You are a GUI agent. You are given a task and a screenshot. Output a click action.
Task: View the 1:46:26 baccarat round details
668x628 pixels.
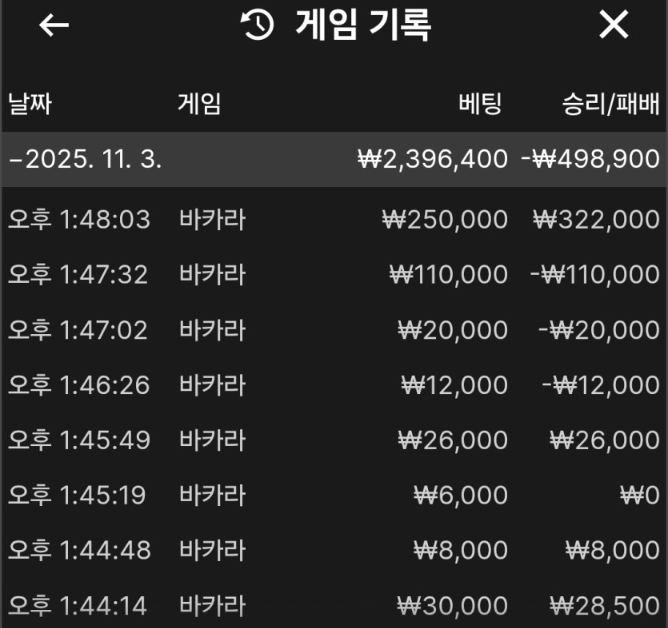point(334,384)
